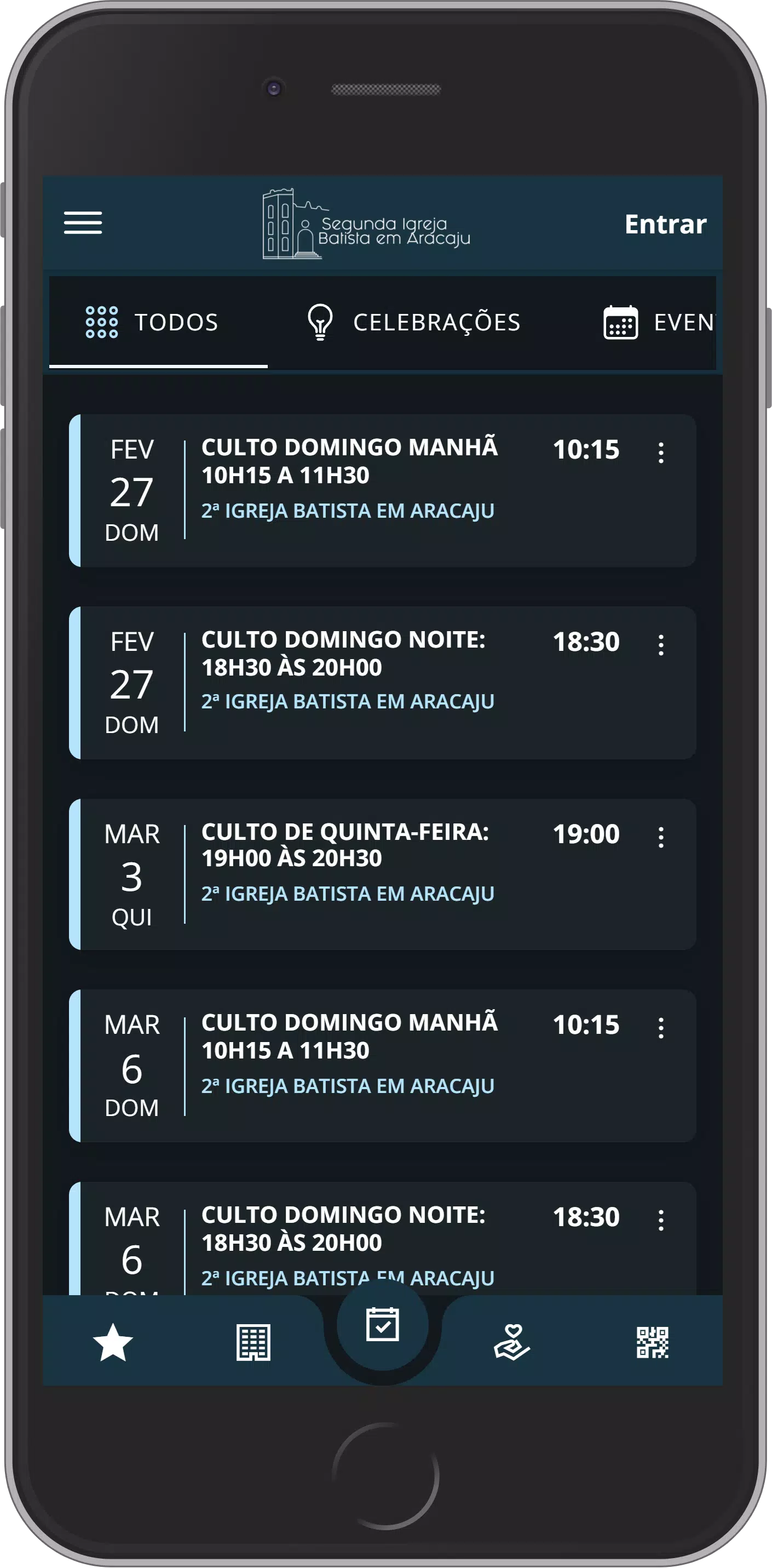The width and height of the screenshot is (772, 1568).
Task: Open the building icon tab
Action: pyautogui.click(x=253, y=1342)
